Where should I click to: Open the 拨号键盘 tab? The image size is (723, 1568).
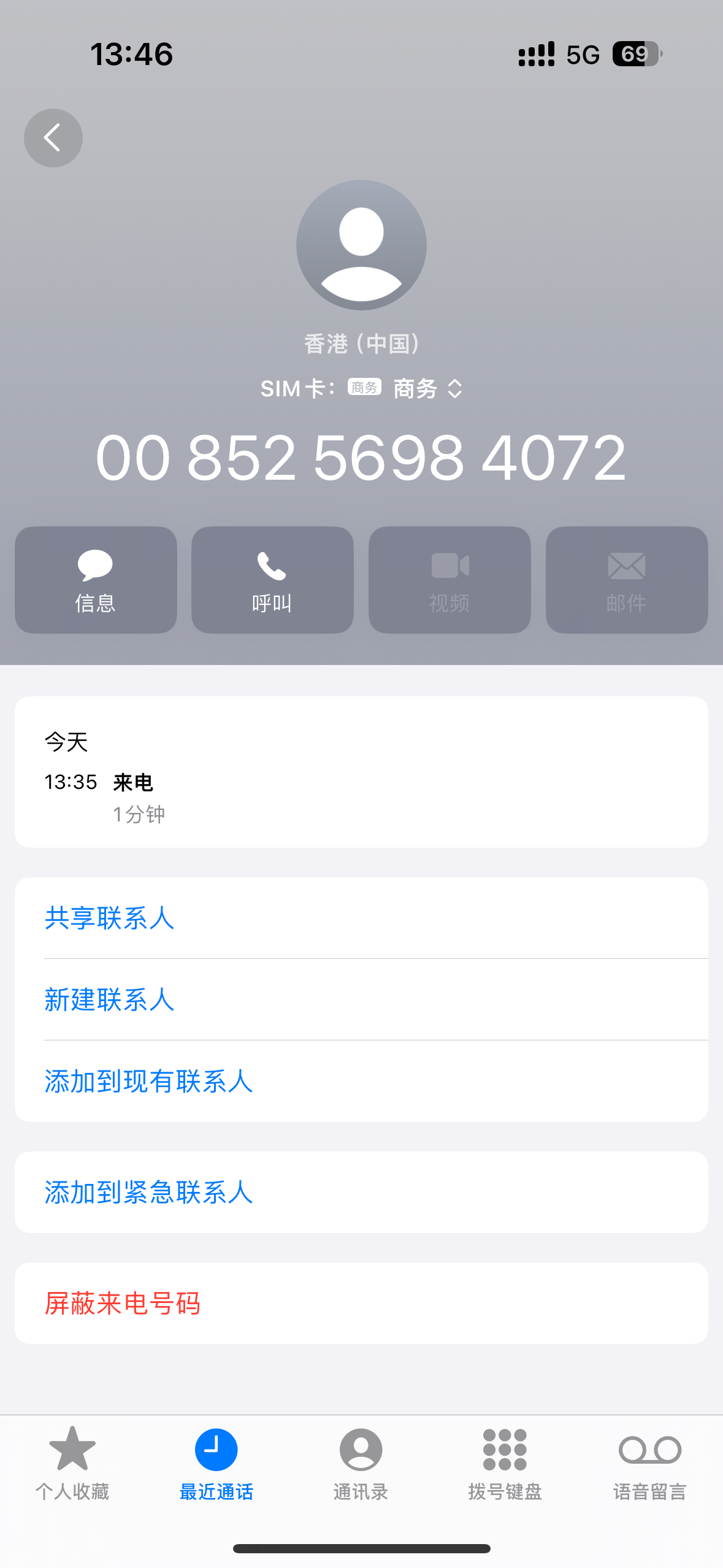[505, 1463]
